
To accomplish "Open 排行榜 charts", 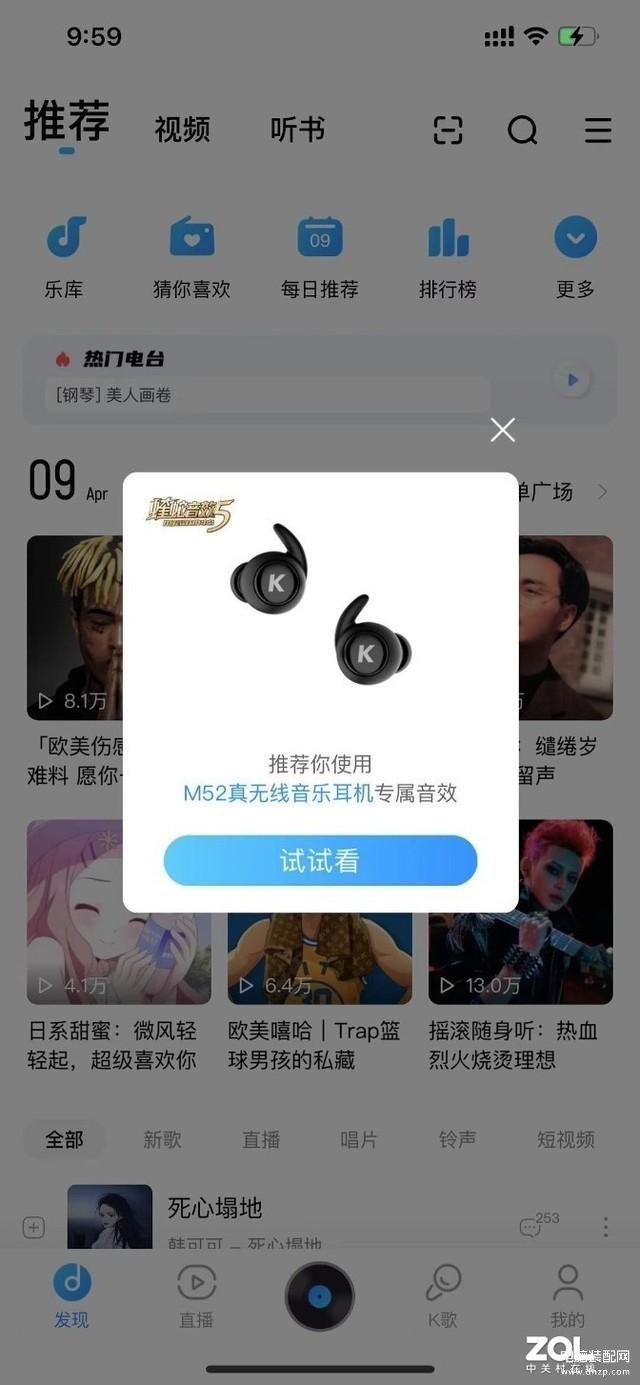I will click(x=448, y=255).
